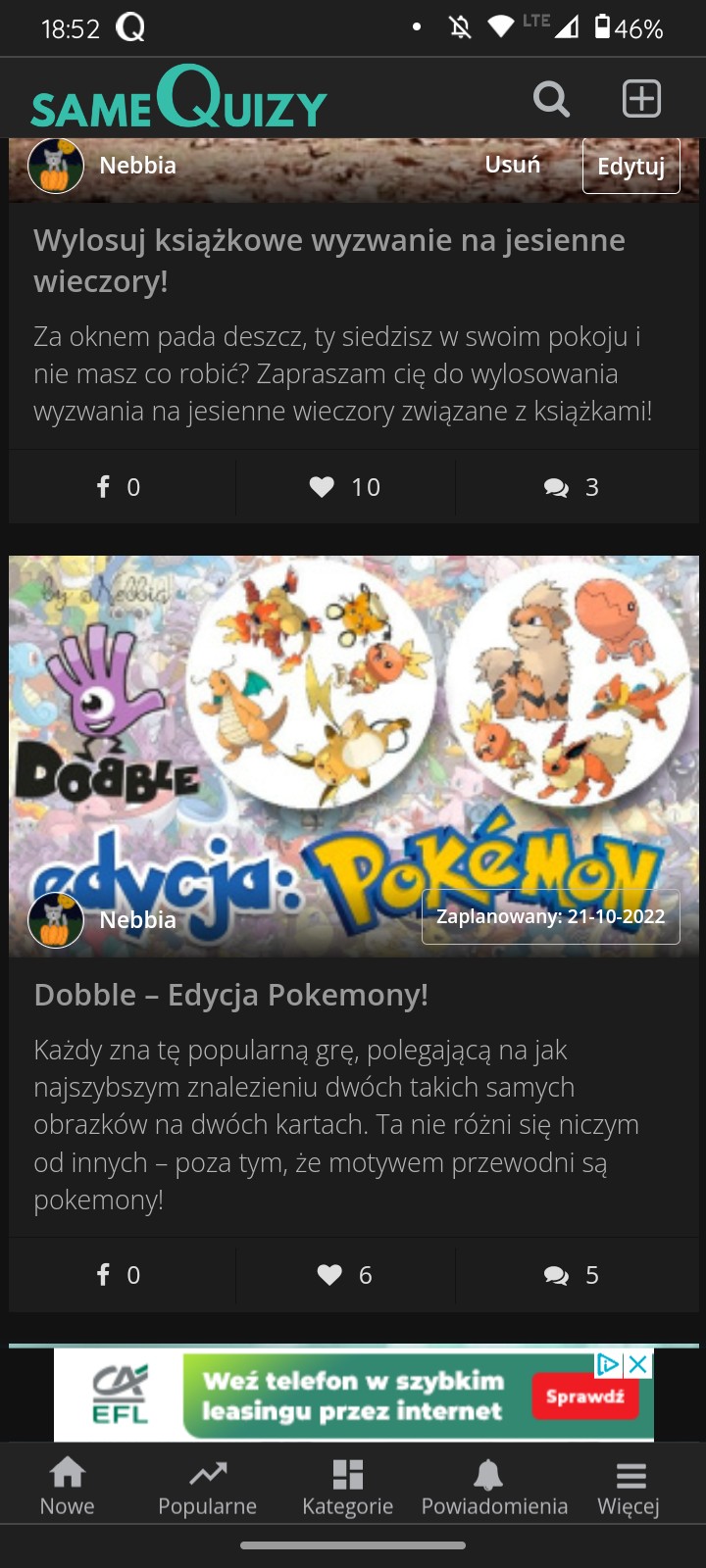
Task: Go to the SameQuizy home logo
Action: click(x=178, y=99)
